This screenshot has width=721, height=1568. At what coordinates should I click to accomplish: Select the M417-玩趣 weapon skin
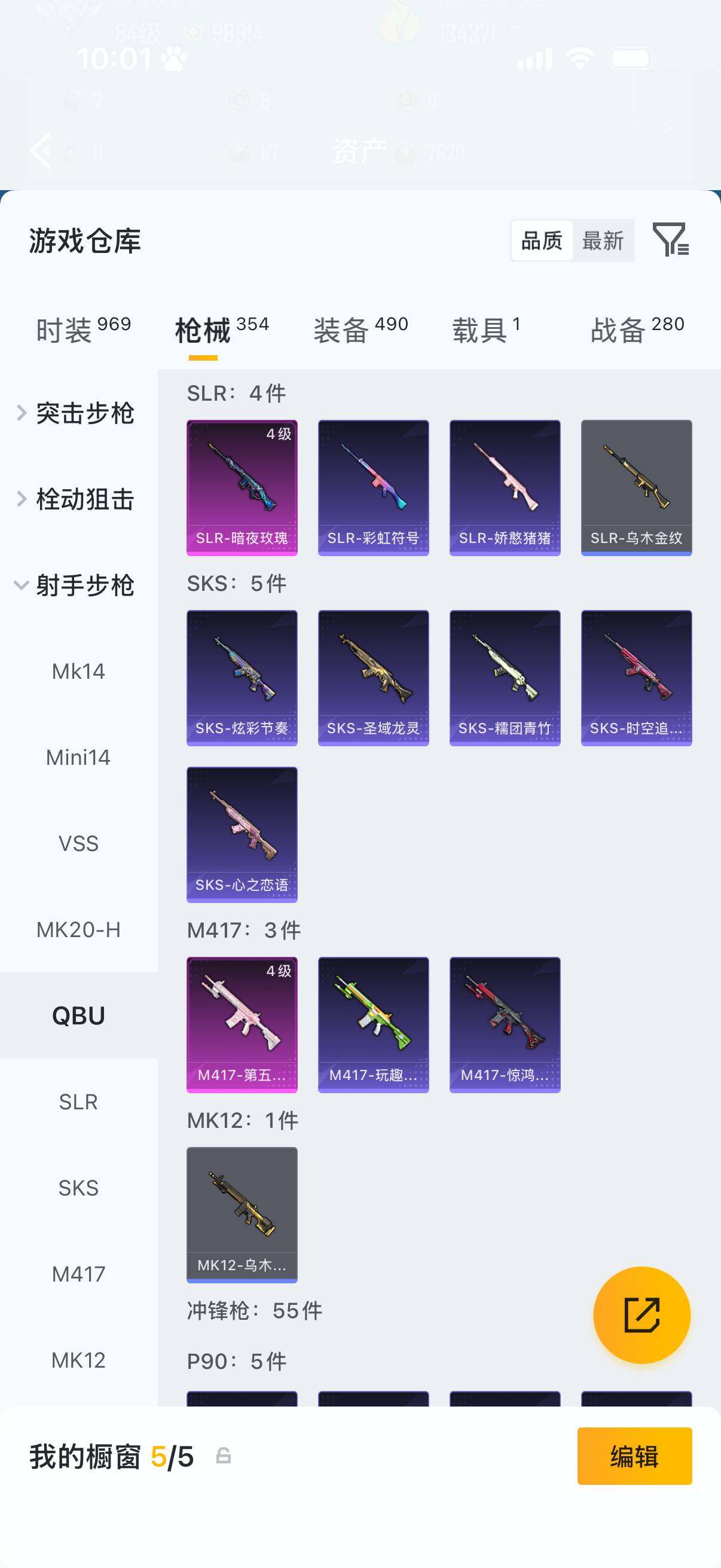click(373, 1026)
